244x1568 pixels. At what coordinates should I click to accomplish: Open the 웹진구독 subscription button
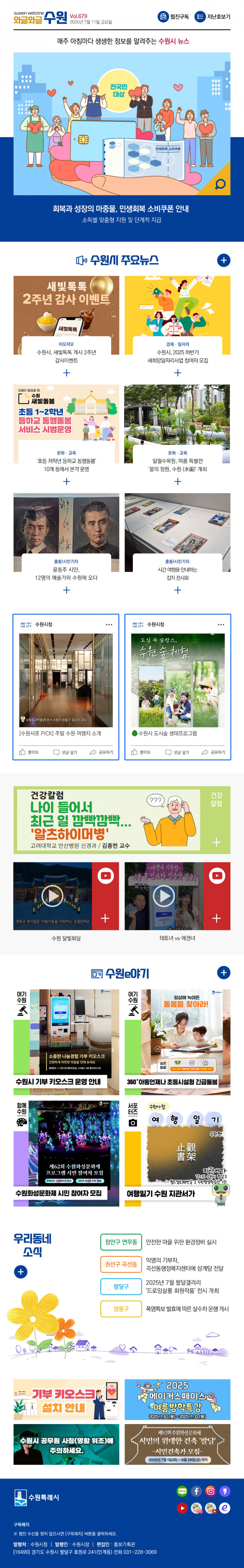[174, 17]
